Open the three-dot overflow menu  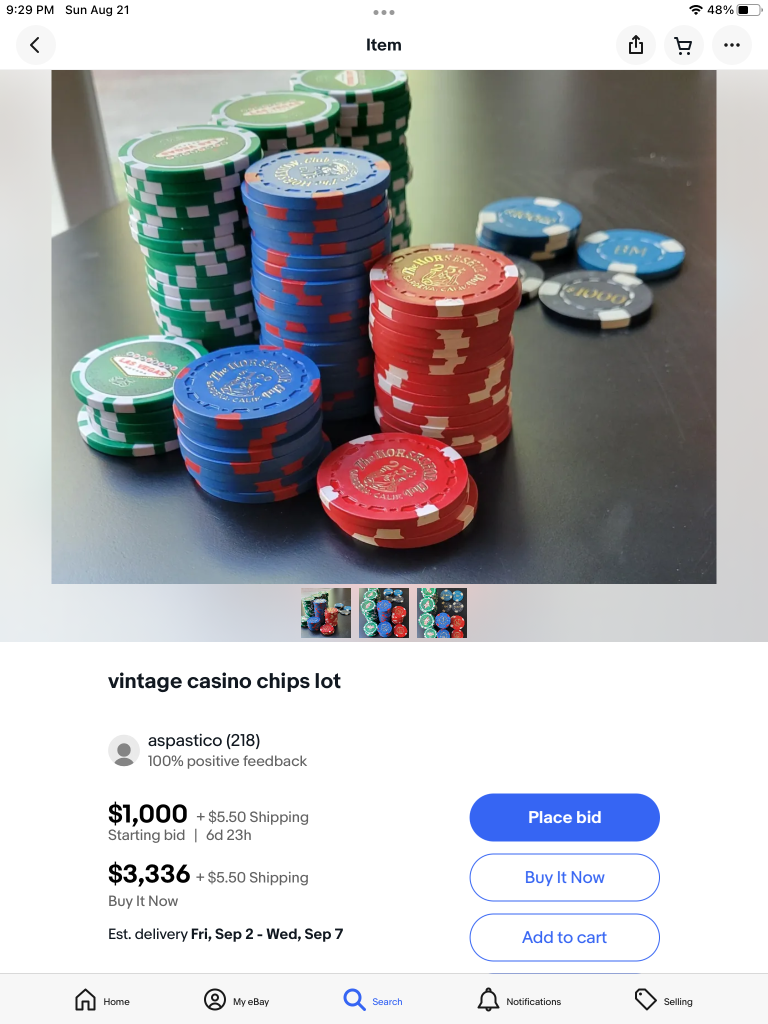[732, 45]
